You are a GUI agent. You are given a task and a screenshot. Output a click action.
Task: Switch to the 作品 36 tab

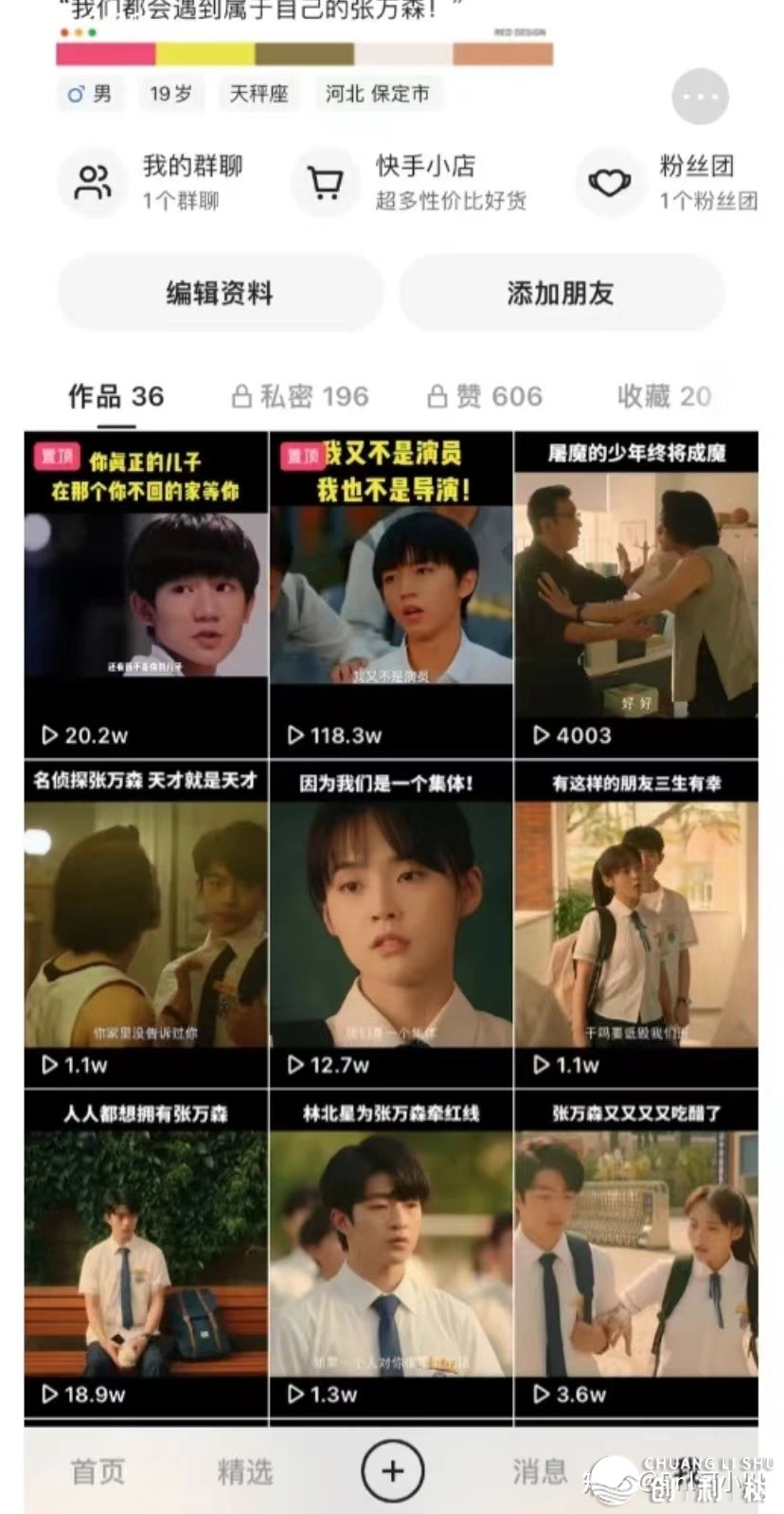coord(116,396)
